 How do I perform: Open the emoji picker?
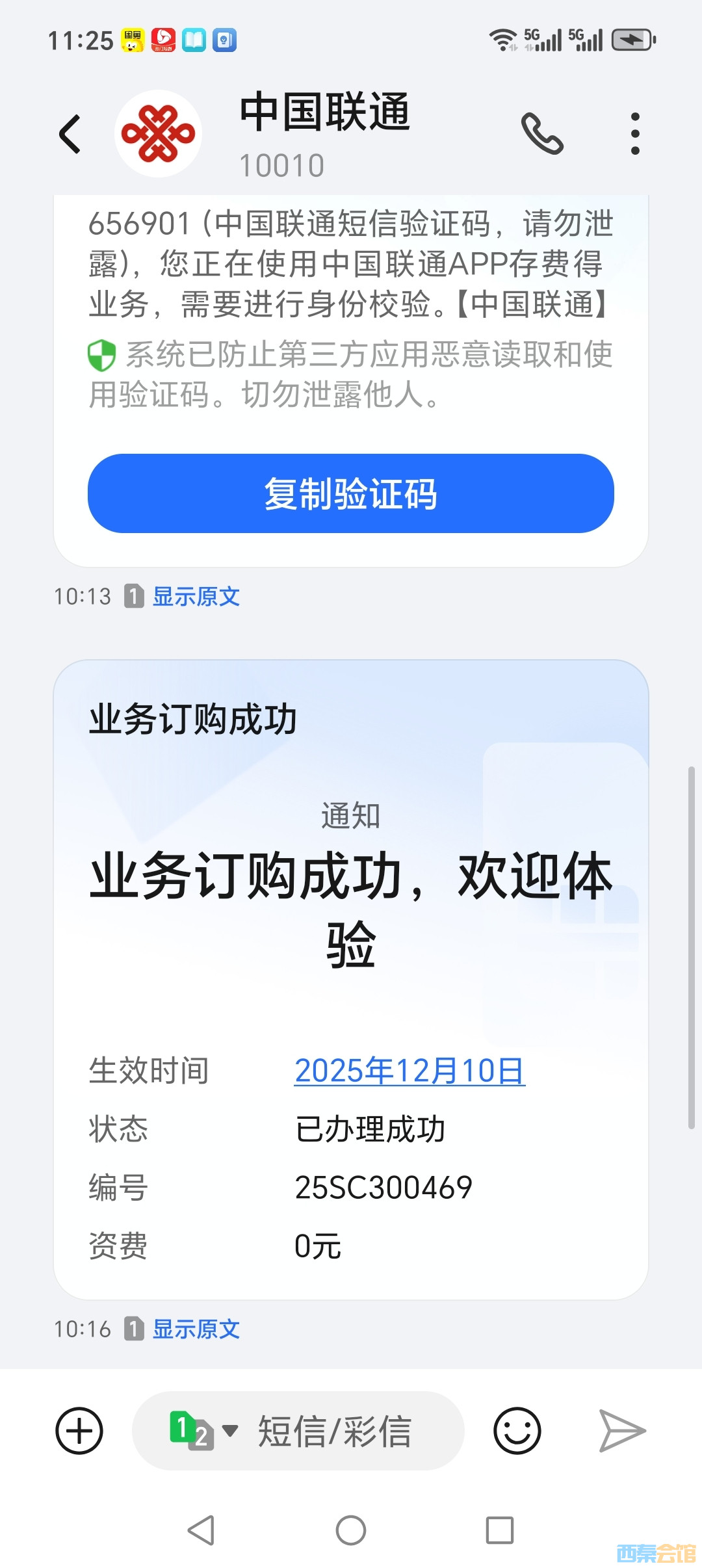tap(517, 1431)
